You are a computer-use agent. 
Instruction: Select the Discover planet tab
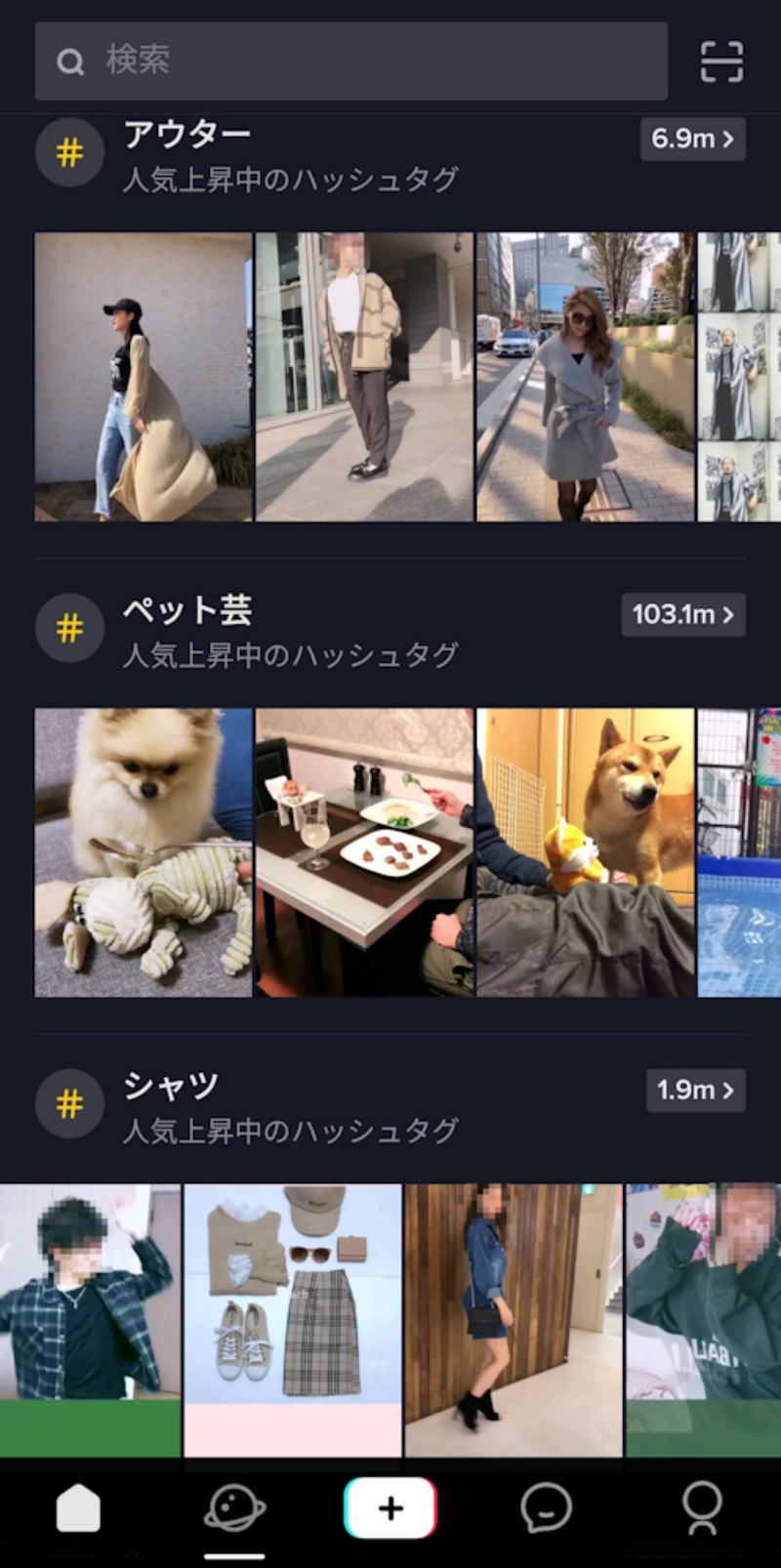[234, 1508]
